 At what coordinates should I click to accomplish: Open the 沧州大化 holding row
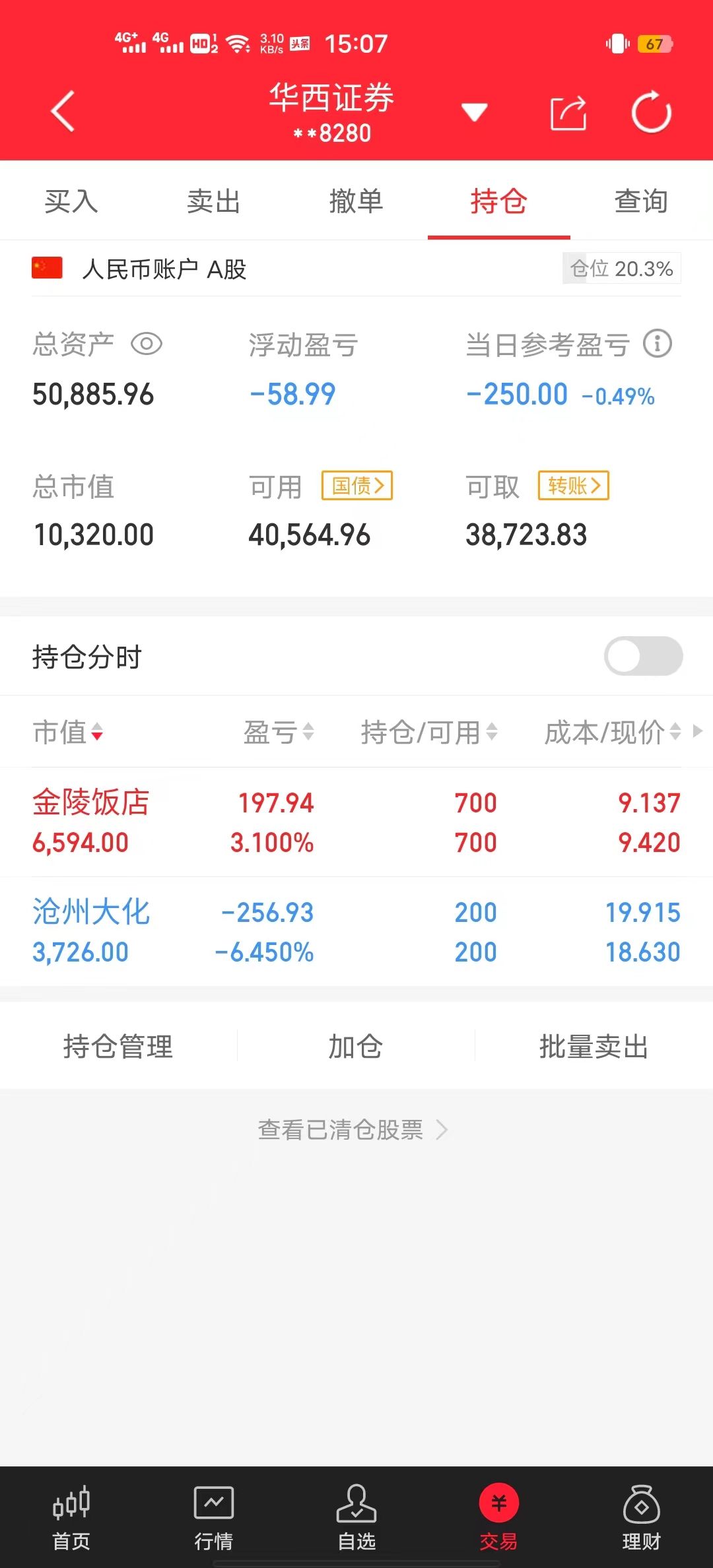356,932
